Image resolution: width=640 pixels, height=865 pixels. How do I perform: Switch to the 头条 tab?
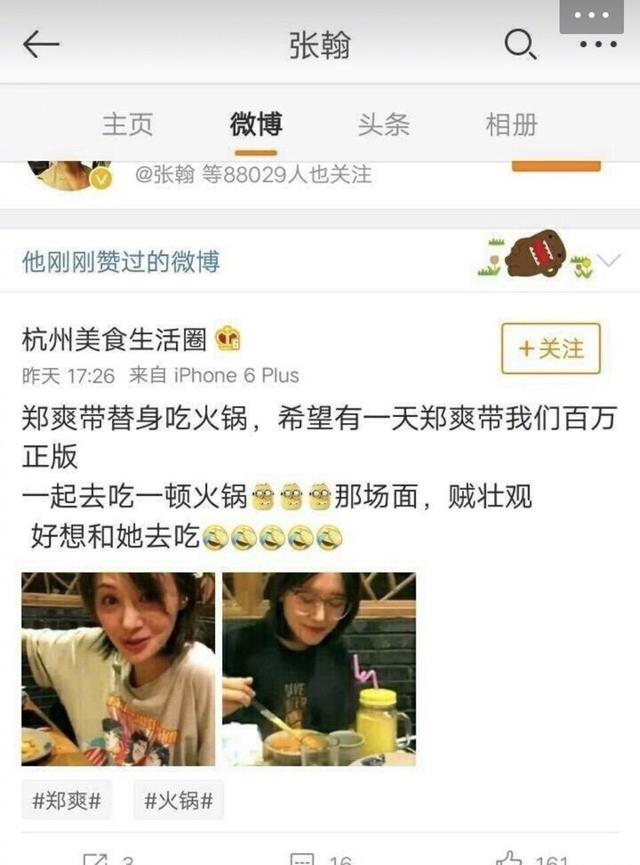tap(384, 124)
